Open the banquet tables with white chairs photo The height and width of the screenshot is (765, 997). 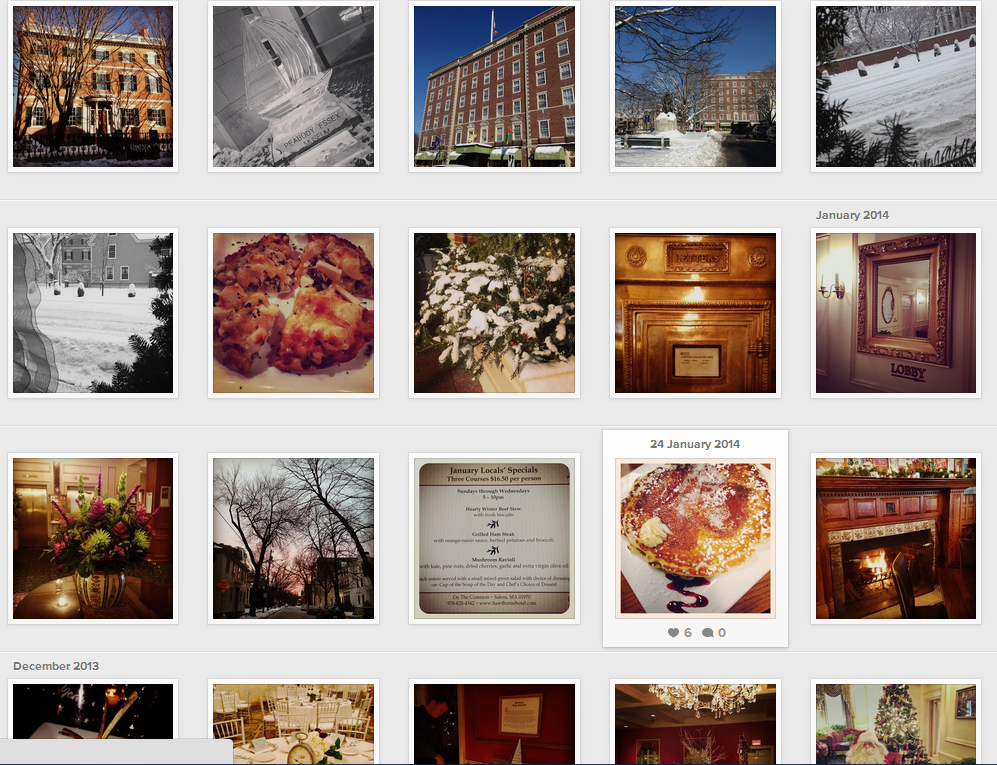coord(293,722)
